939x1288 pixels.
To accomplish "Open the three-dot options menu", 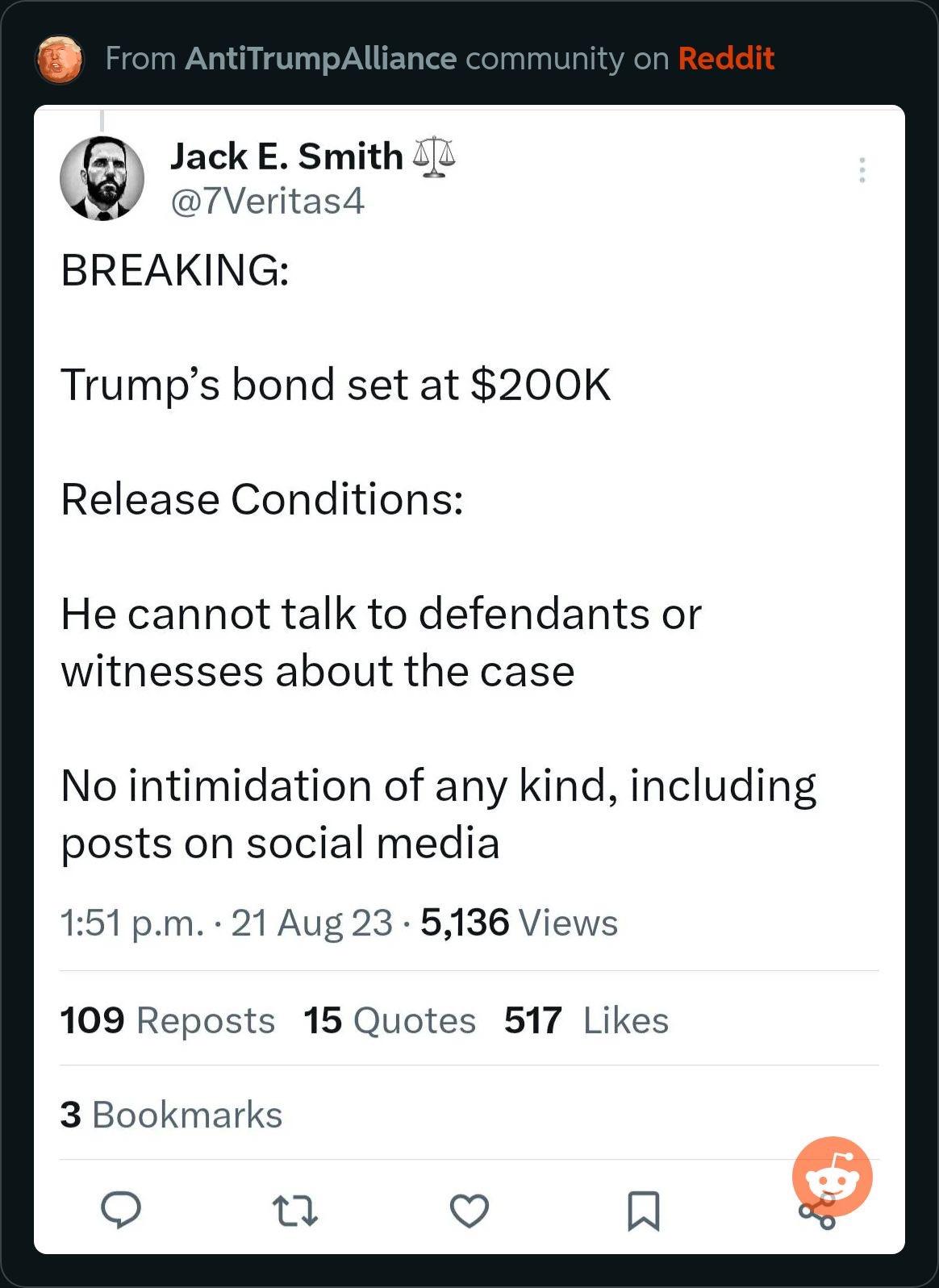I will pyautogui.click(x=862, y=171).
